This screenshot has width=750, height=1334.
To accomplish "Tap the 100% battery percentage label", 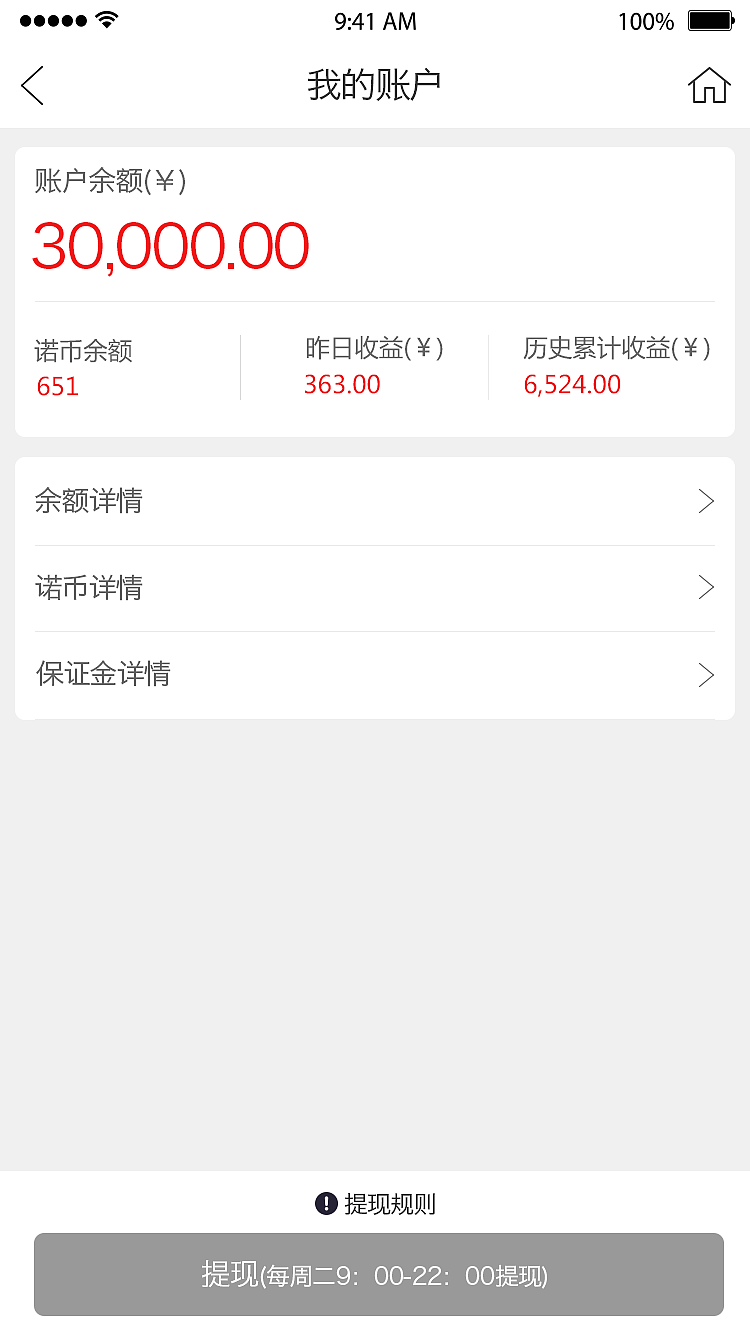I will click(x=645, y=21).
